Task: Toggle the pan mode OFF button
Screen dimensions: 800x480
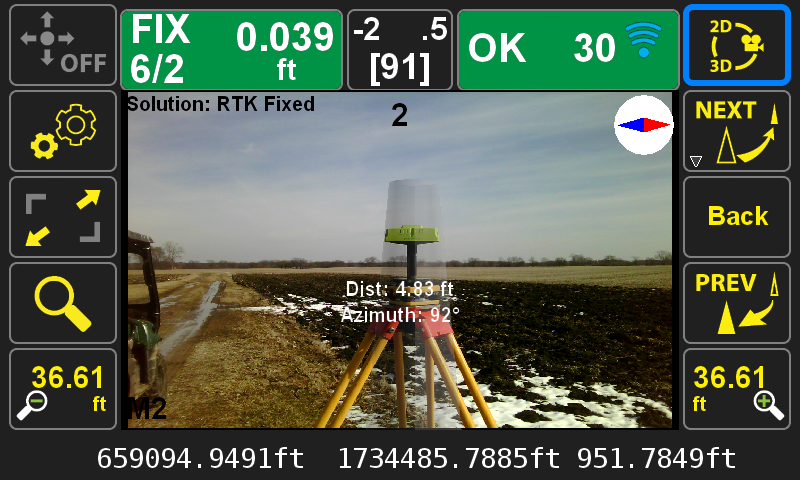Action: pyautogui.click(x=63, y=45)
